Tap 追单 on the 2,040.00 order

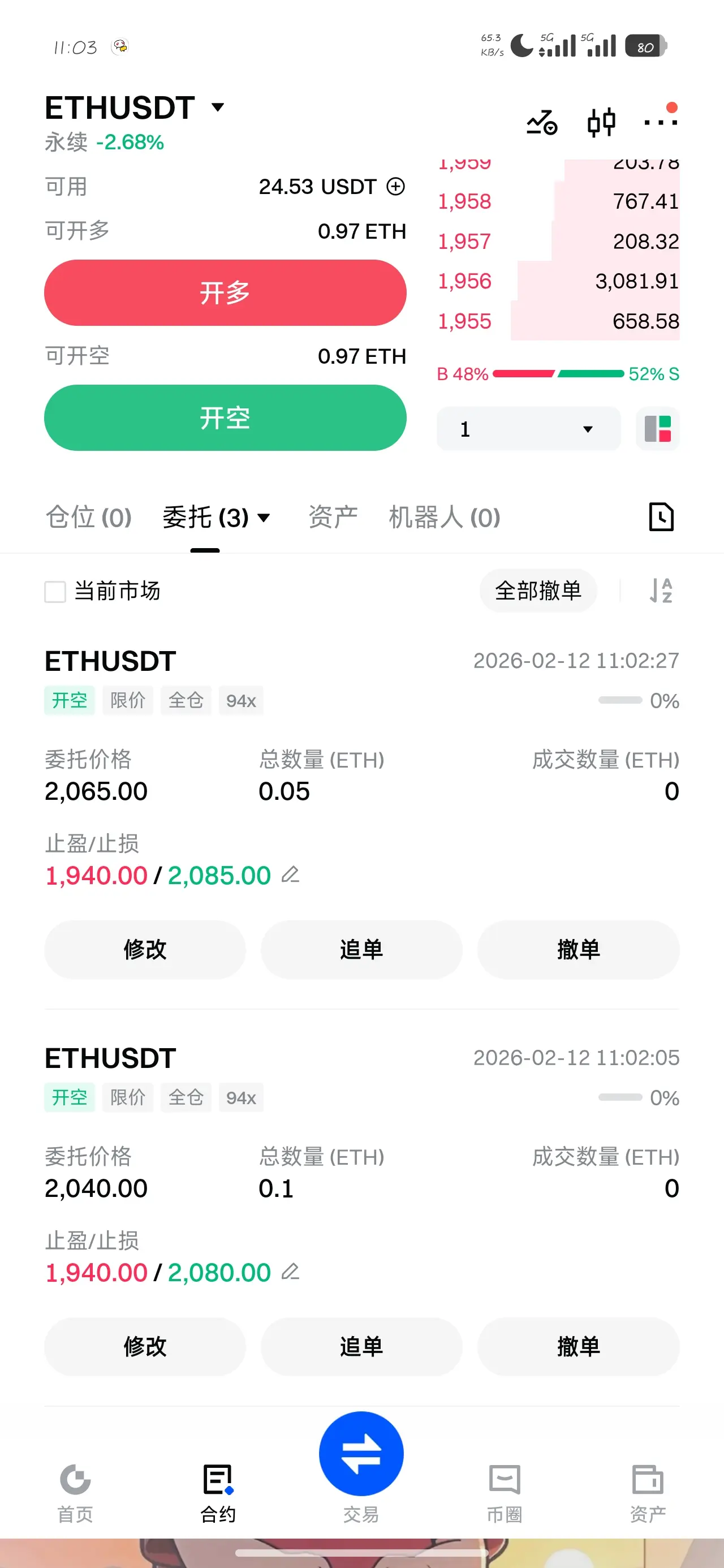361,1346
